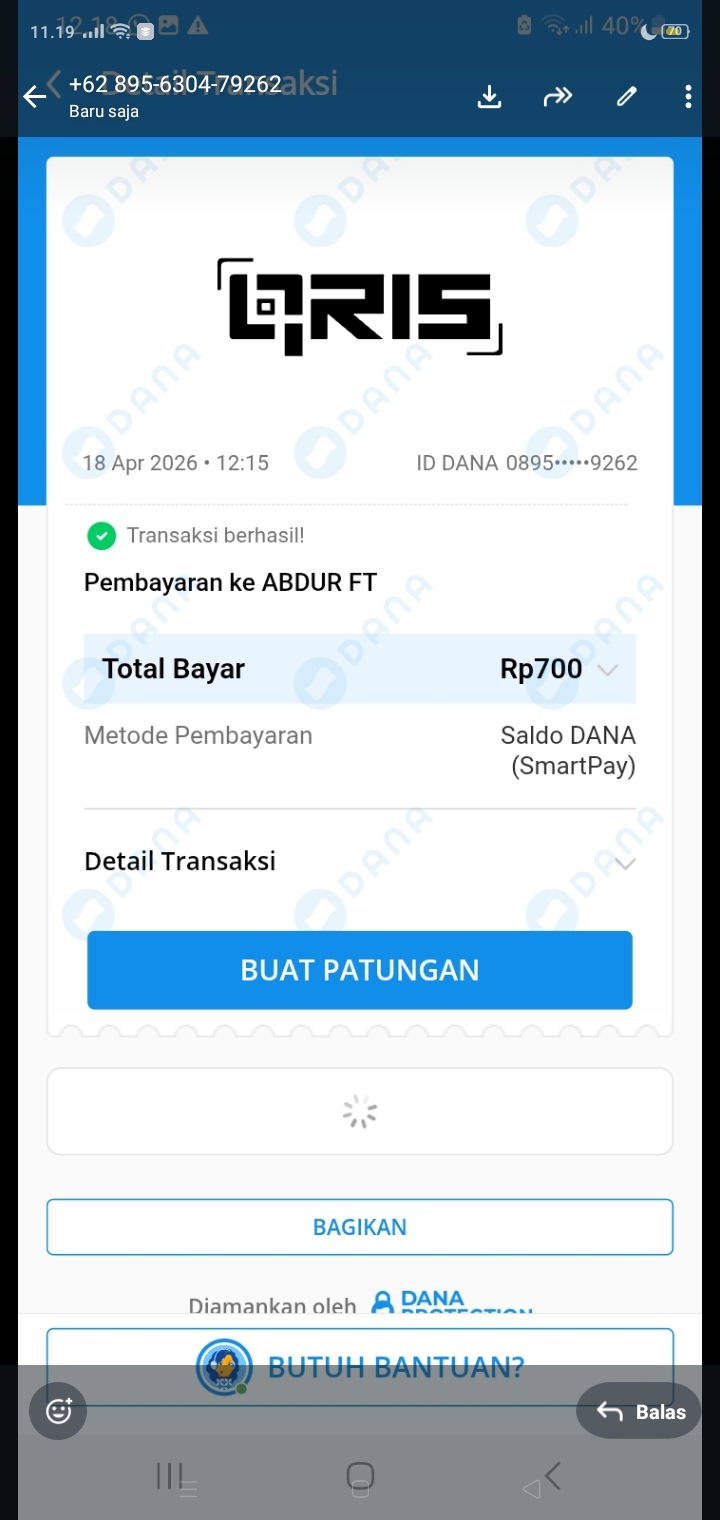Download this image to the device
The image size is (720, 1520).
pyautogui.click(x=489, y=96)
